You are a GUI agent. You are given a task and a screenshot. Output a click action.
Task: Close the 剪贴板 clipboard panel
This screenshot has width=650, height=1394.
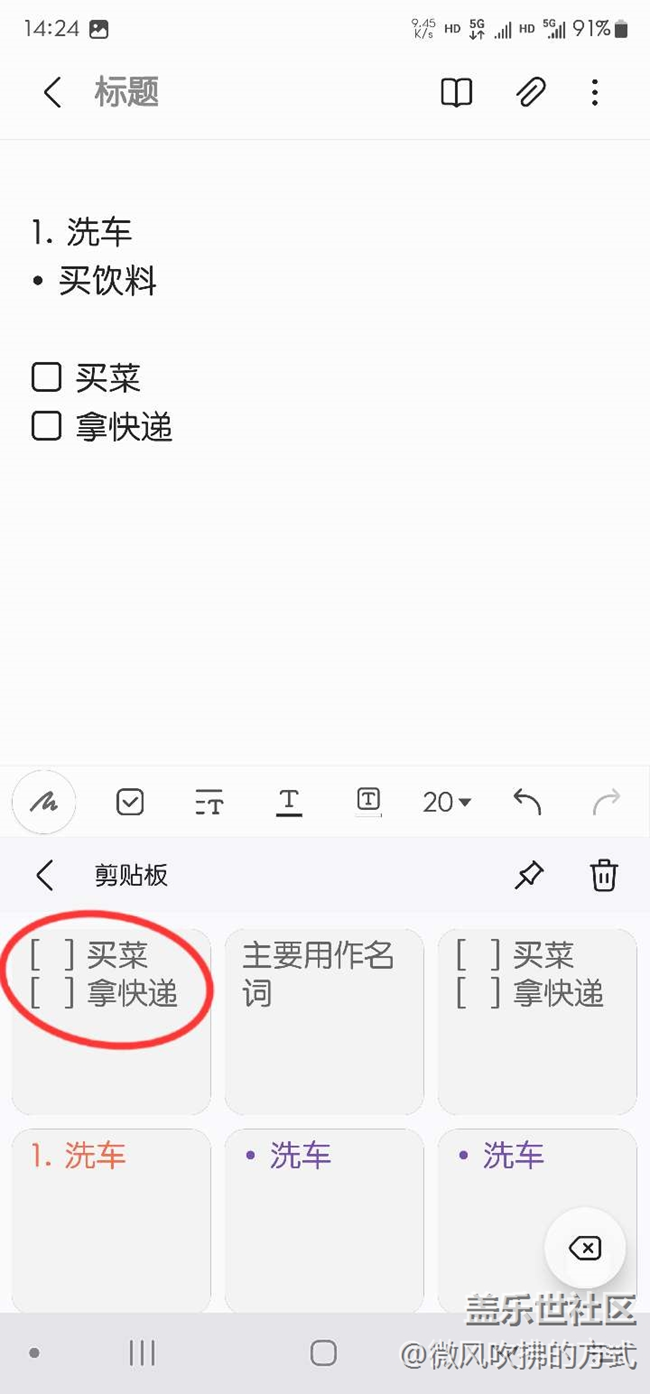tap(44, 876)
